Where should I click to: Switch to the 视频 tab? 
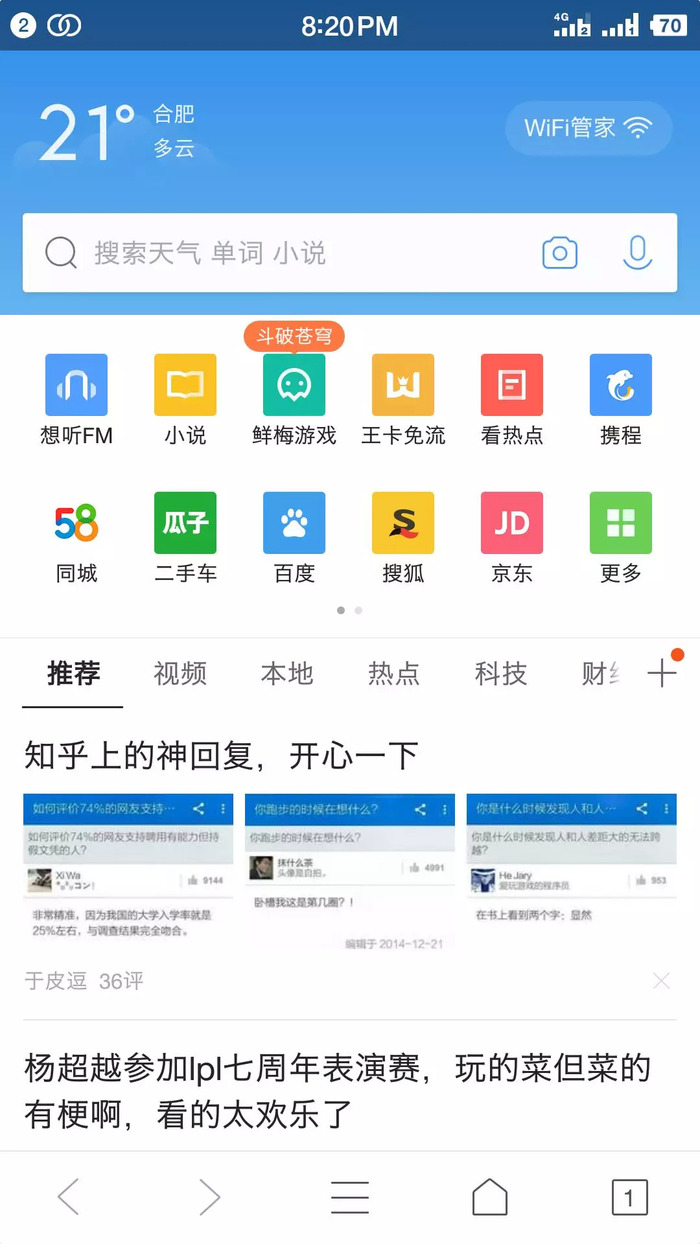click(180, 674)
